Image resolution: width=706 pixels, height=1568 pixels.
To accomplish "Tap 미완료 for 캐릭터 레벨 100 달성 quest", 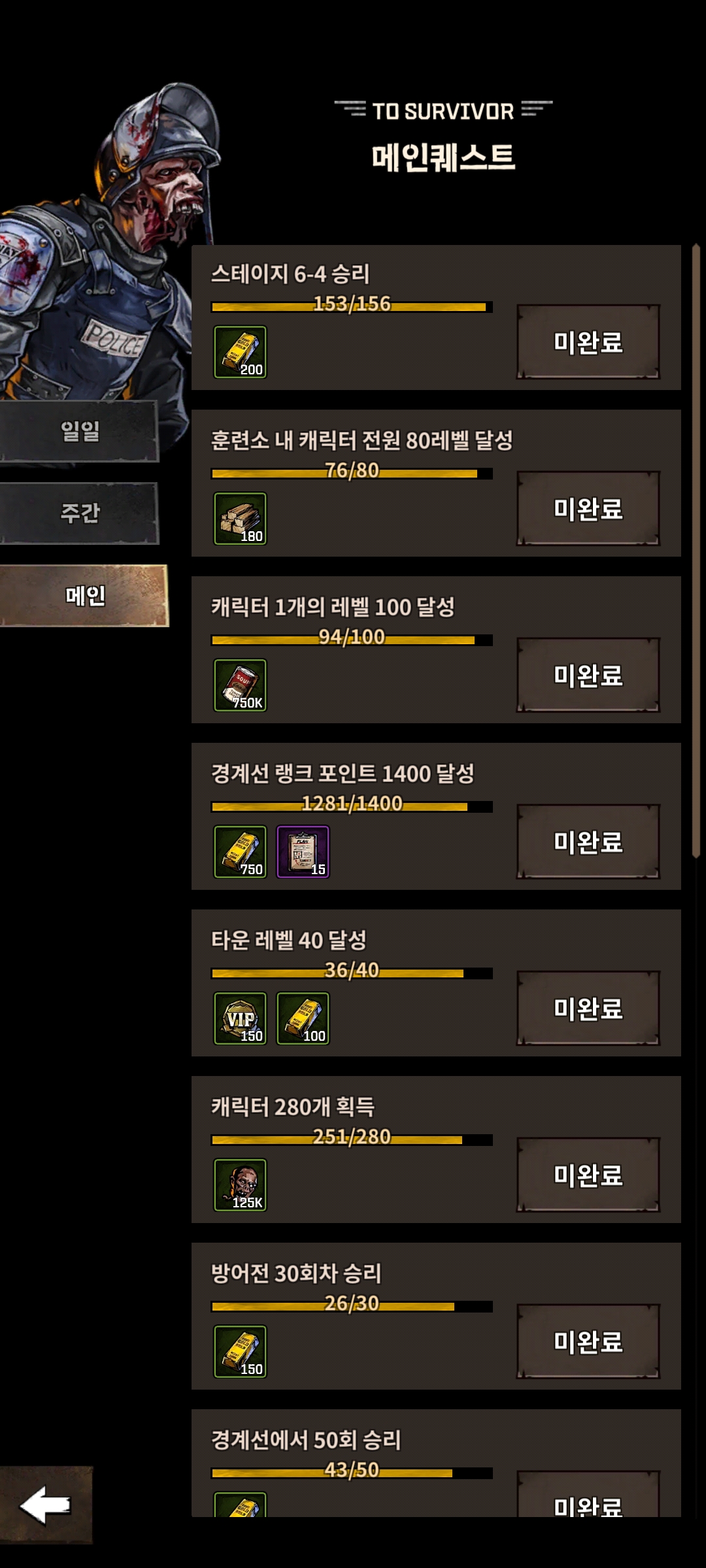I will (588, 675).
